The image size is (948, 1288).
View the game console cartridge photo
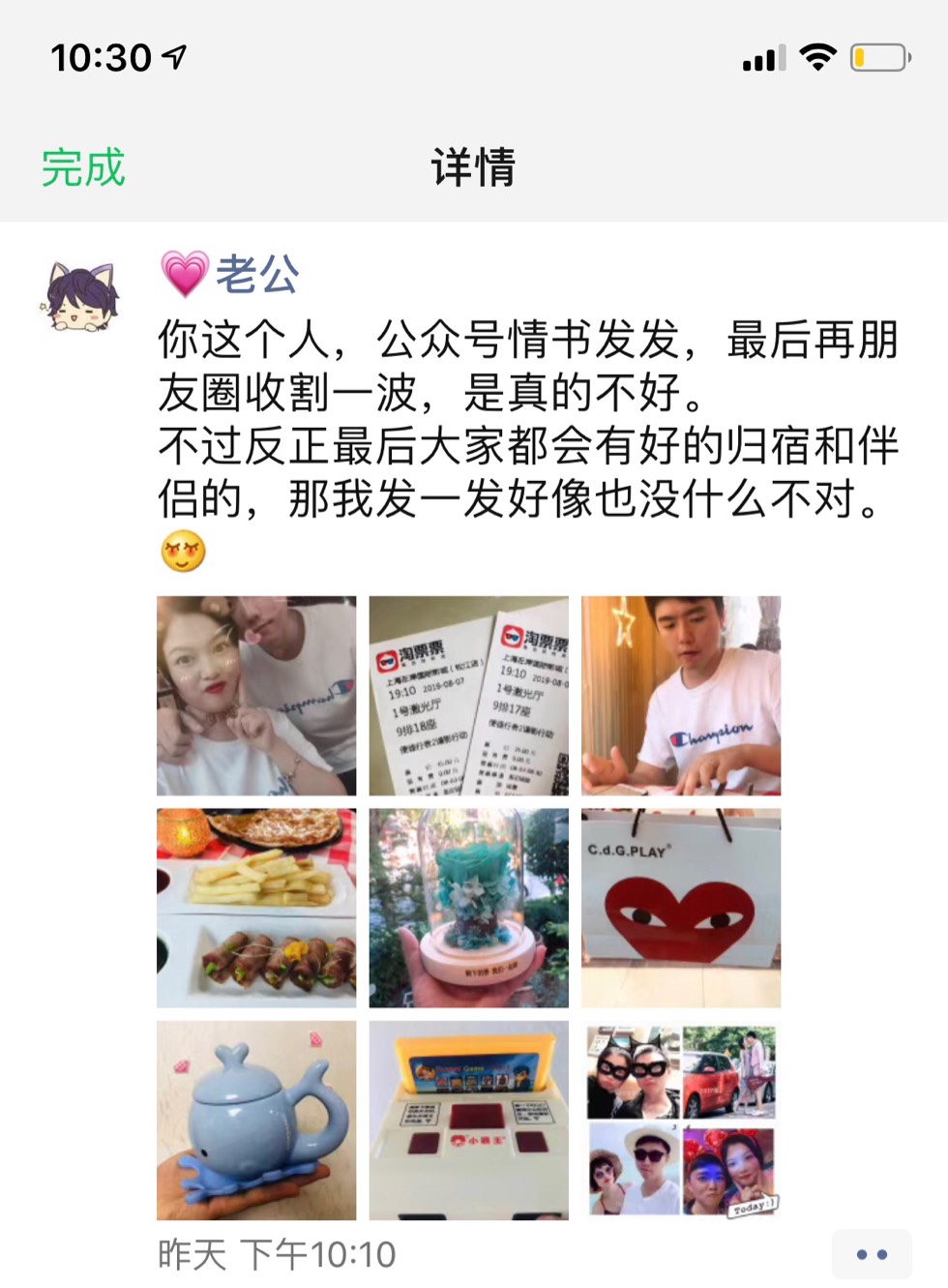pyautogui.click(x=468, y=1120)
